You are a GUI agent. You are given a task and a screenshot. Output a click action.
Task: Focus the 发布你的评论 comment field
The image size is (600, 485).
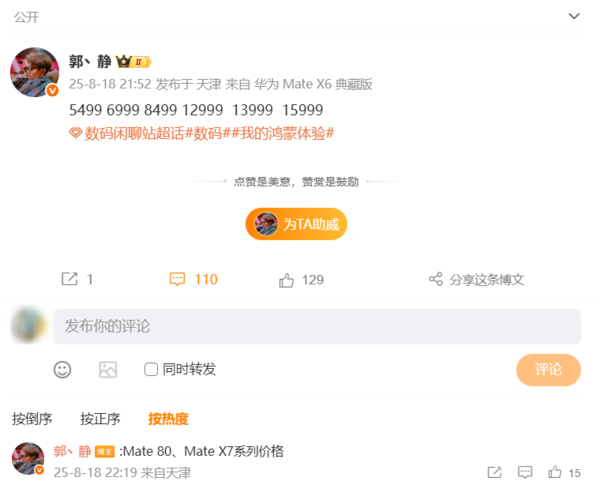316,326
